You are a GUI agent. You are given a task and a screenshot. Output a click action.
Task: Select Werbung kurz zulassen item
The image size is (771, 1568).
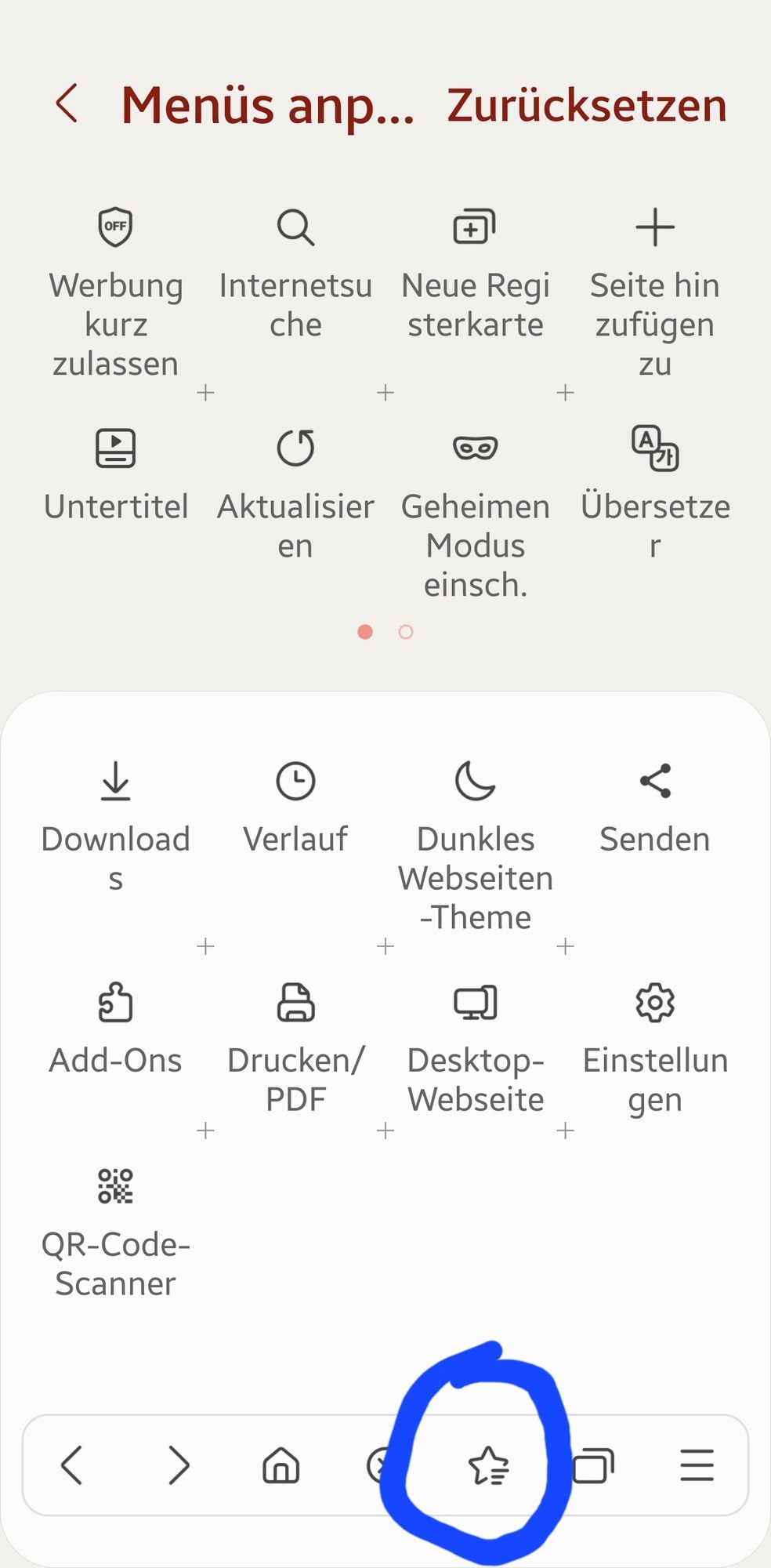point(116,292)
